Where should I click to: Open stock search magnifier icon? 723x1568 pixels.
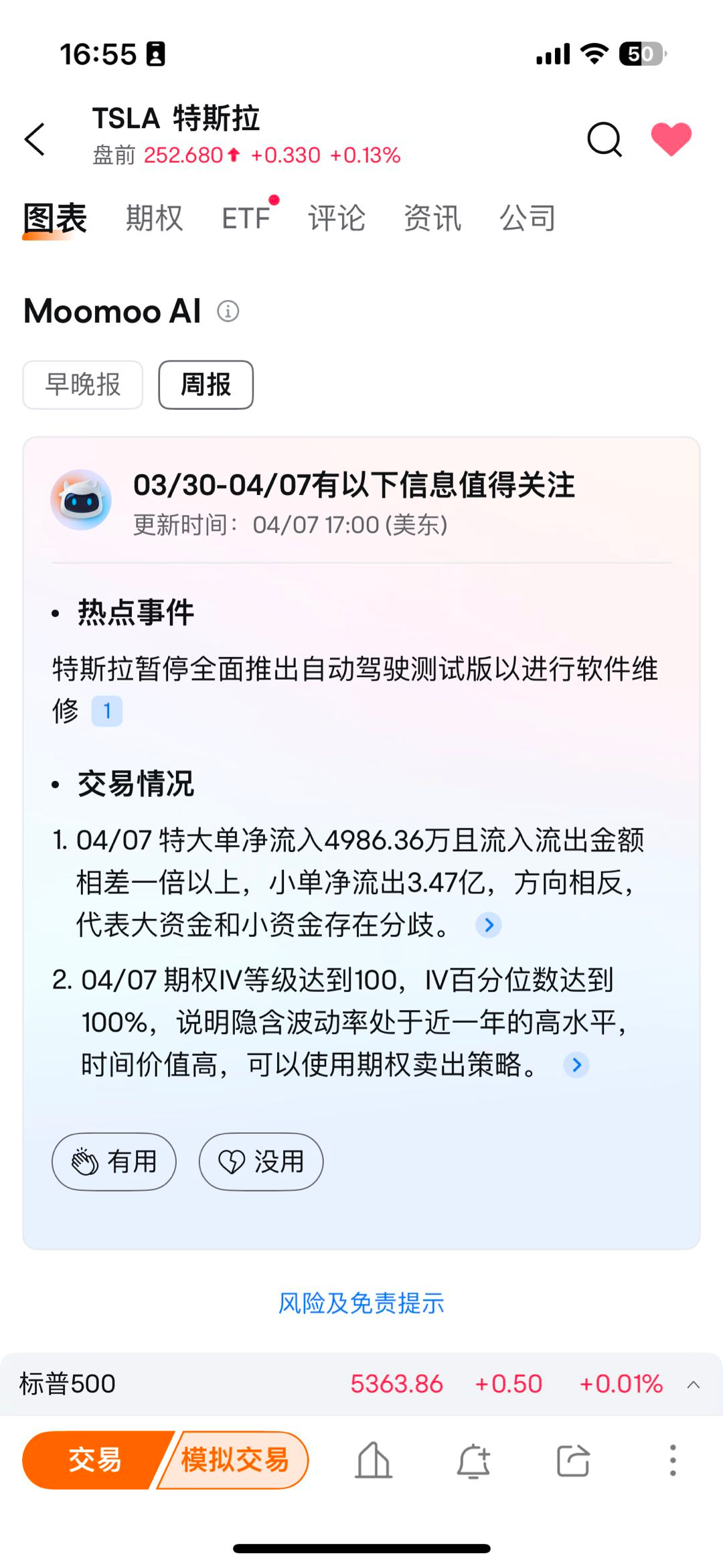(x=604, y=139)
